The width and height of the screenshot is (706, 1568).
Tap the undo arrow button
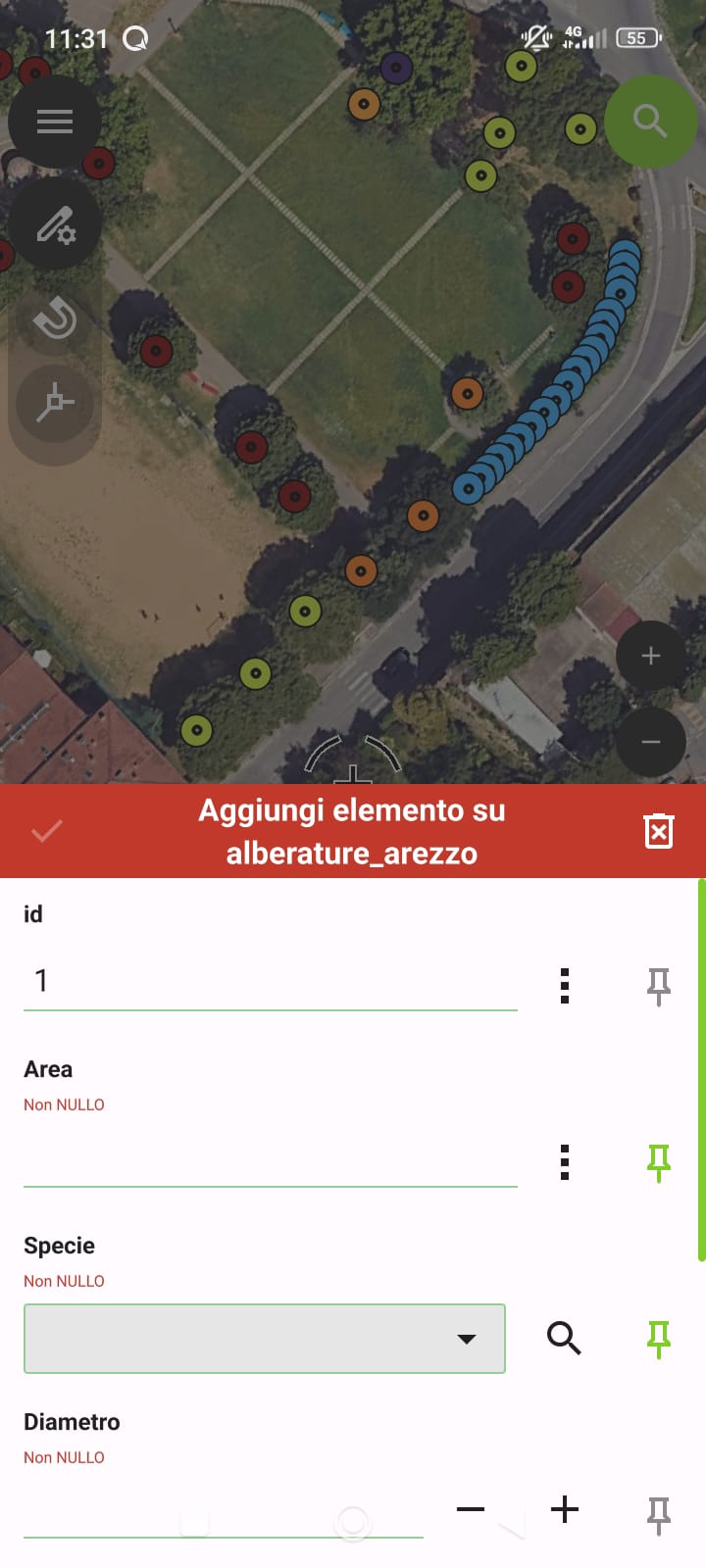click(55, 318)
